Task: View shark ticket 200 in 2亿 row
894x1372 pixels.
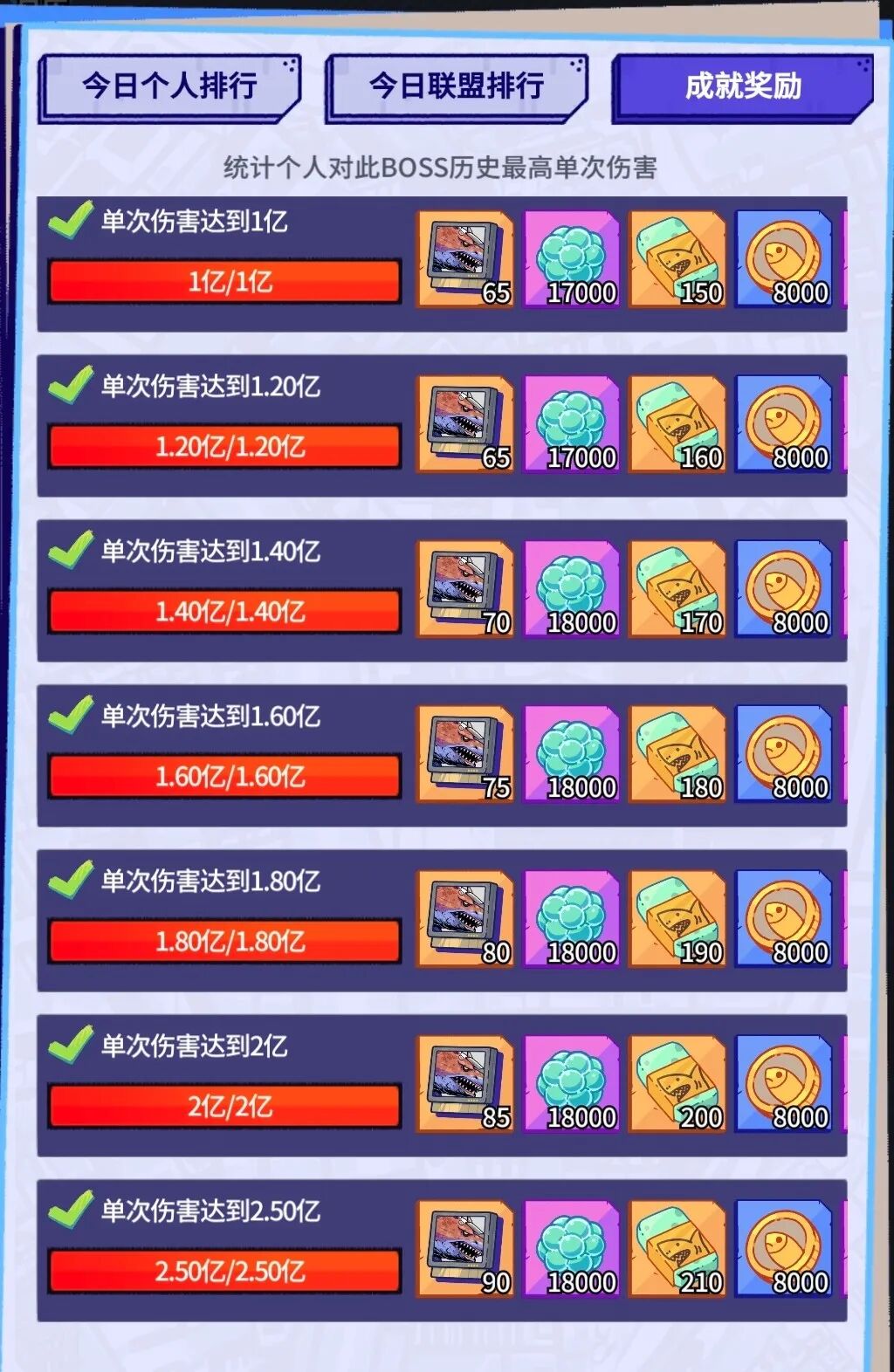Action: (x=677, y=1084)
